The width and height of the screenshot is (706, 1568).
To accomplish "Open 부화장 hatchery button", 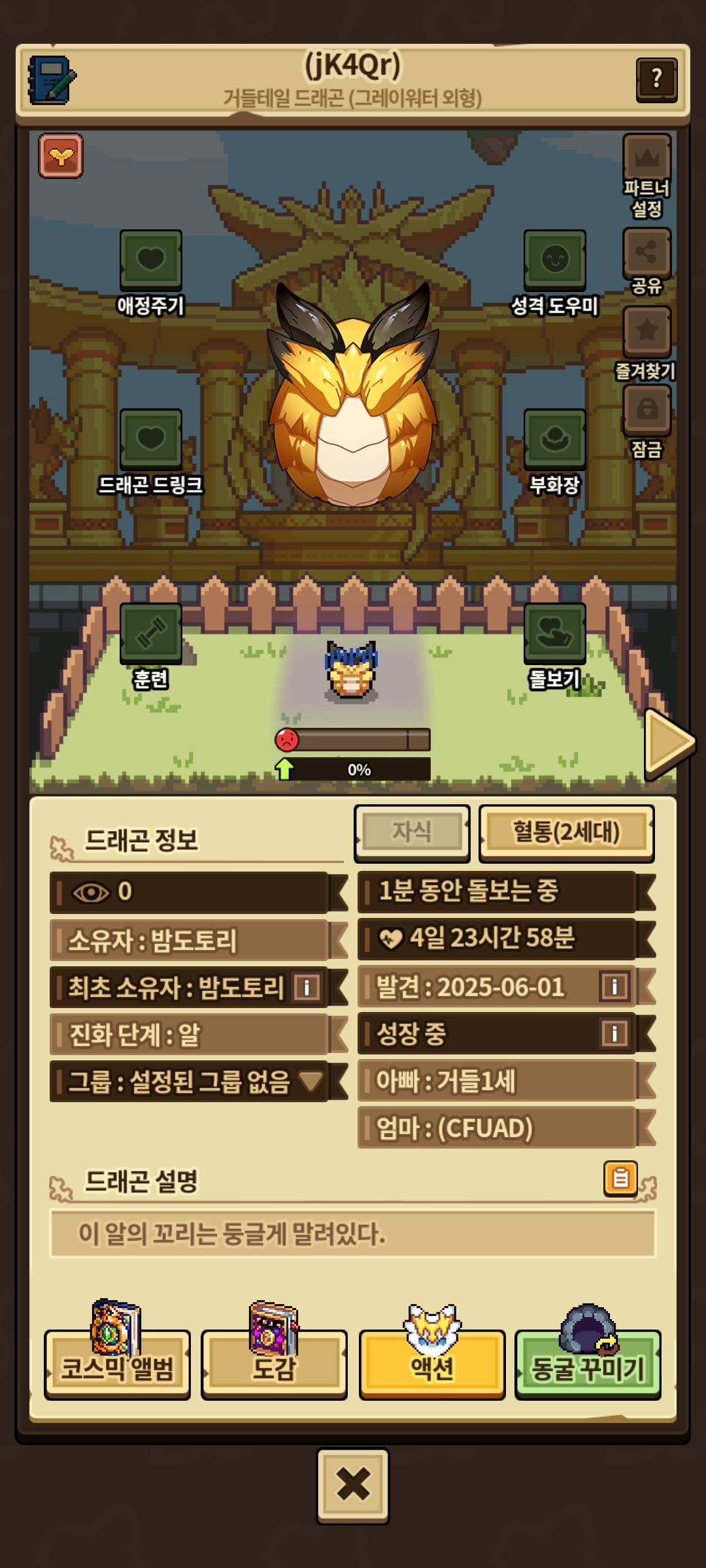I will coord(554,439).
